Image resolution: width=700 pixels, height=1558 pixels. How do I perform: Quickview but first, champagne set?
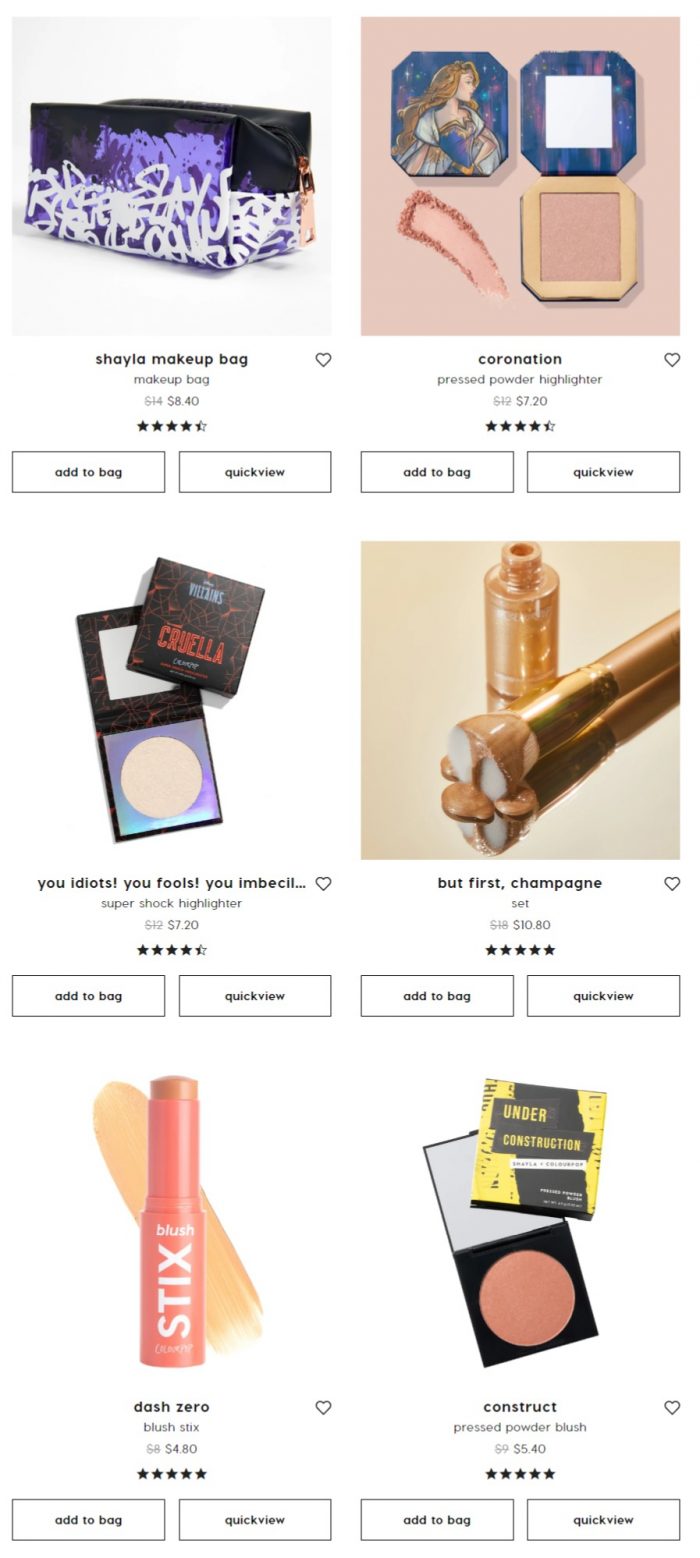point(603,996)
